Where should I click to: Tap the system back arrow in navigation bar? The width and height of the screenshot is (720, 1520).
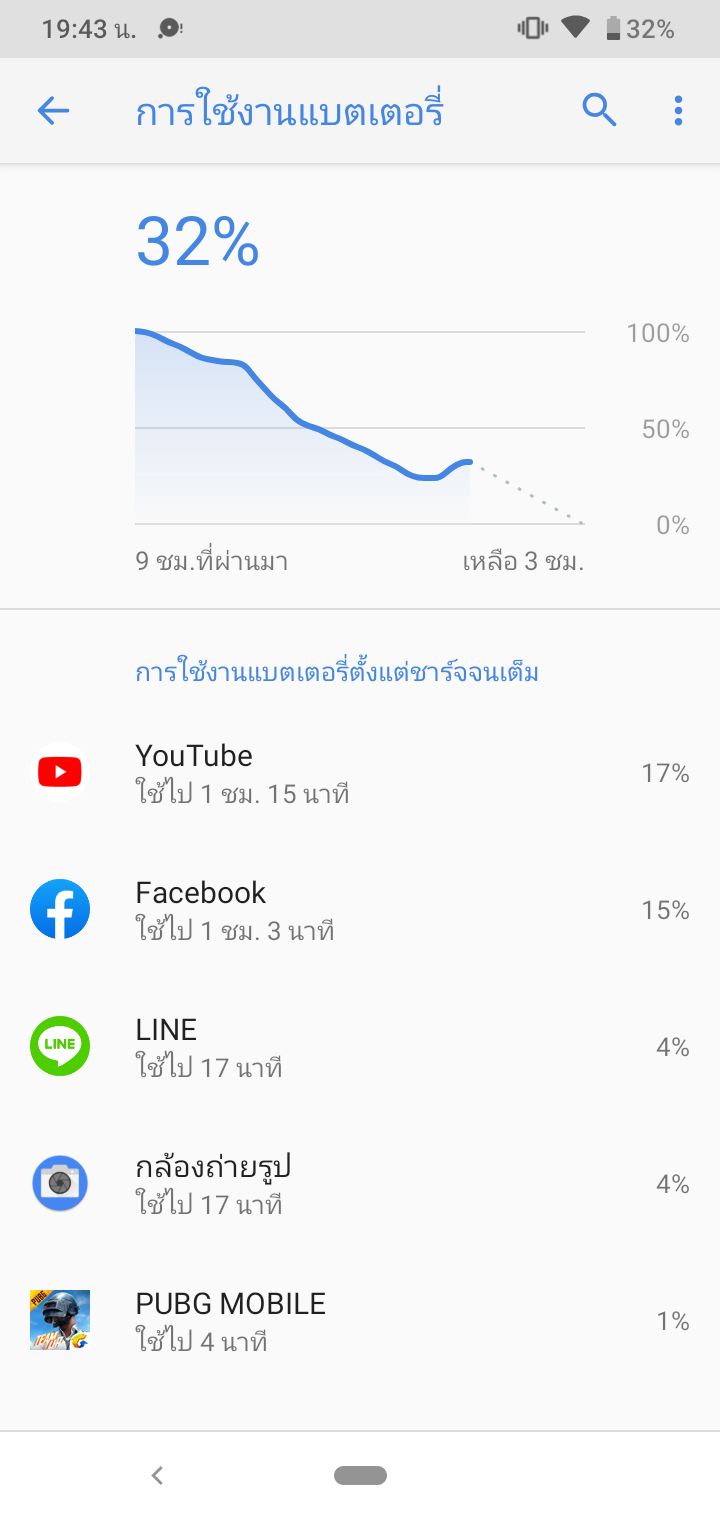(x=157, y=1474)
